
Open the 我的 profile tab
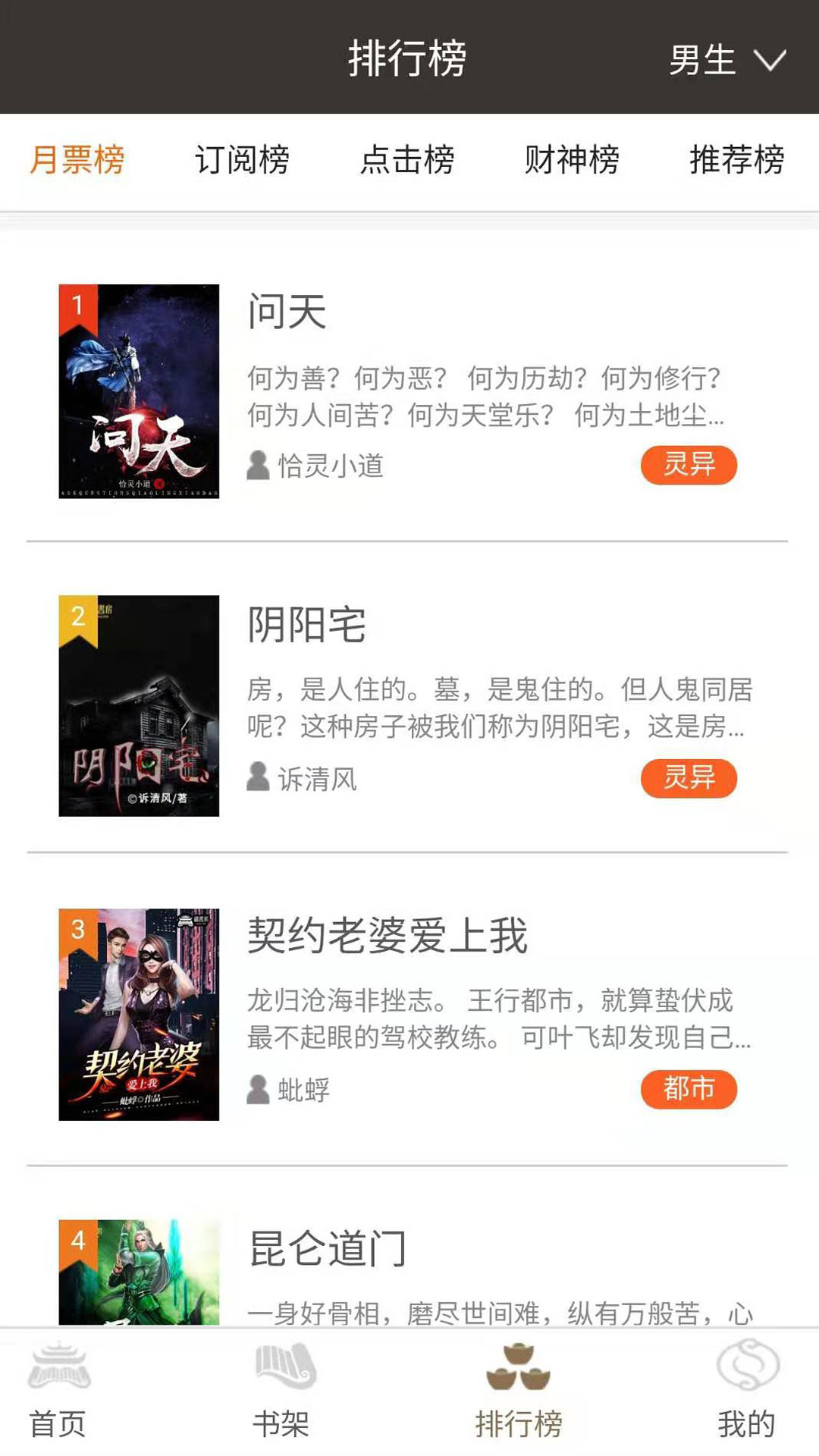pyautogui.click(x=747, y=1392)
